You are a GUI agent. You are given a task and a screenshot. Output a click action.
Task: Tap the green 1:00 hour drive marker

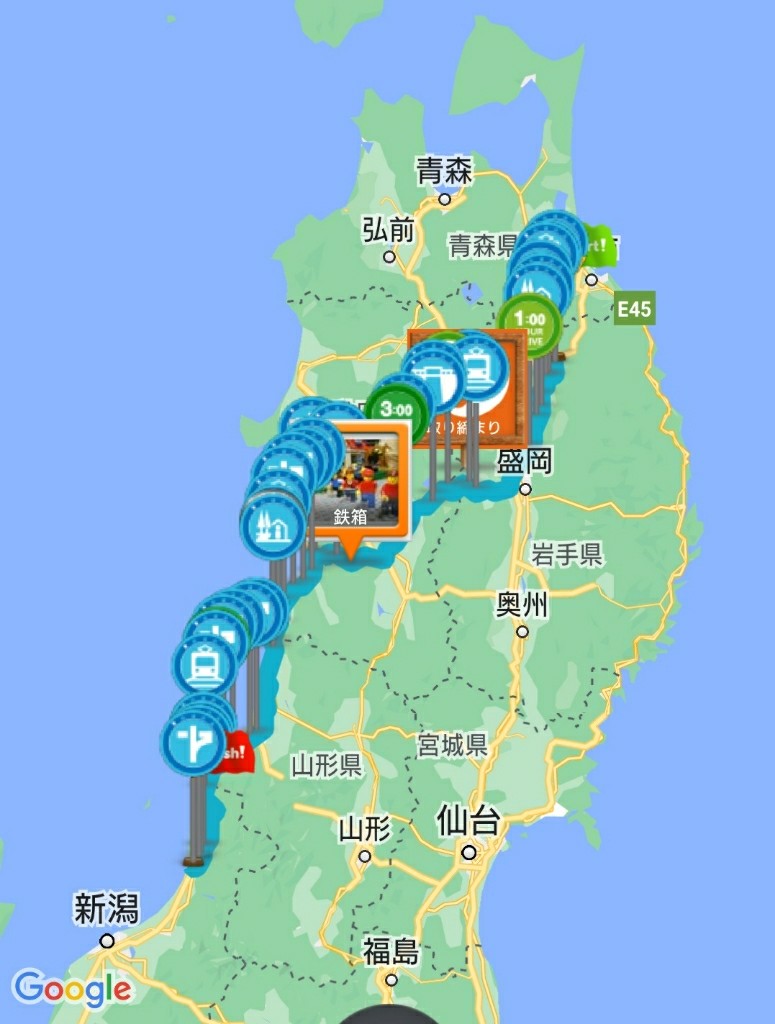click(531, 324)
